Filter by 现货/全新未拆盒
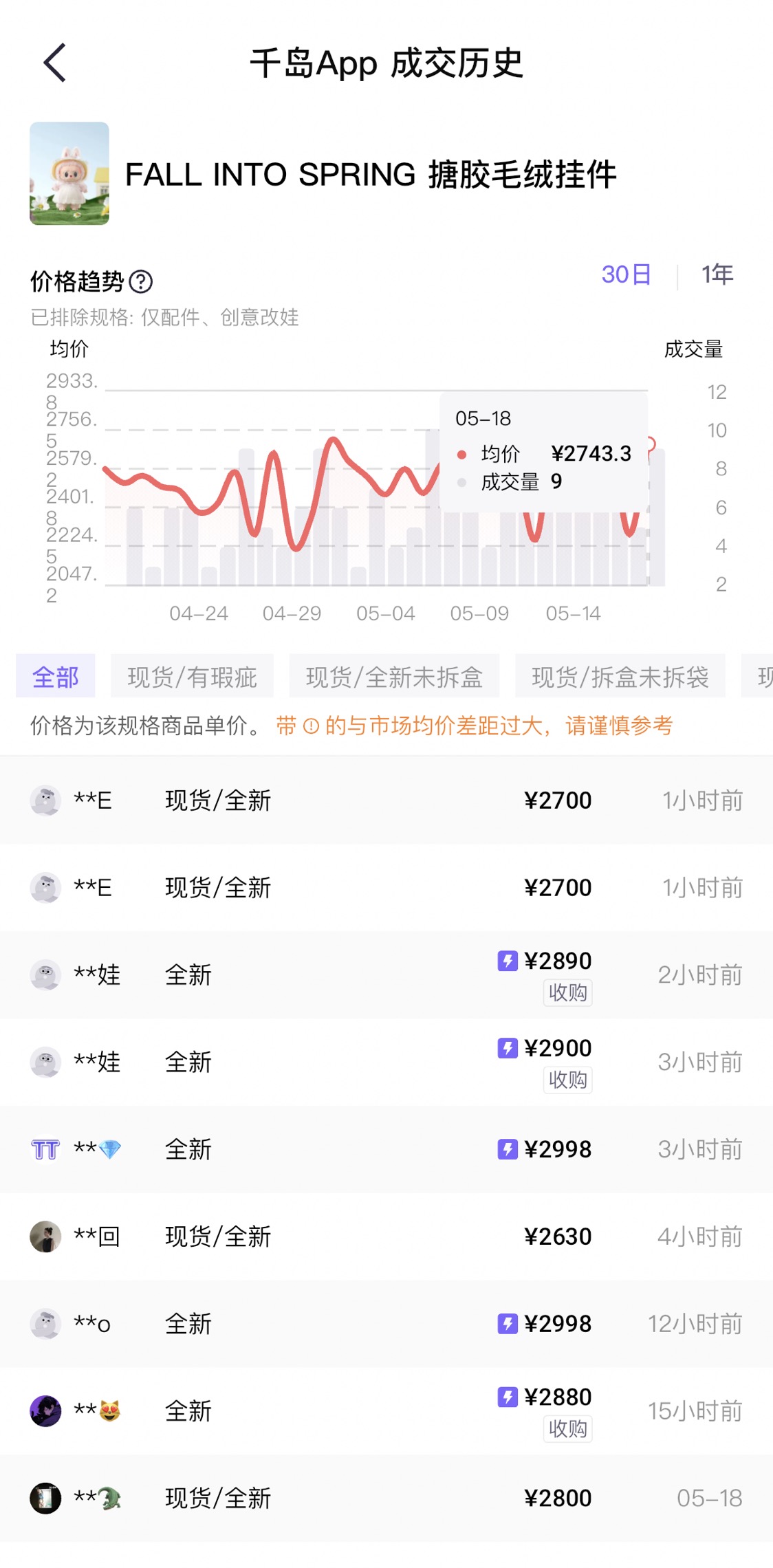773x1568 pixels. click(394, 677)
